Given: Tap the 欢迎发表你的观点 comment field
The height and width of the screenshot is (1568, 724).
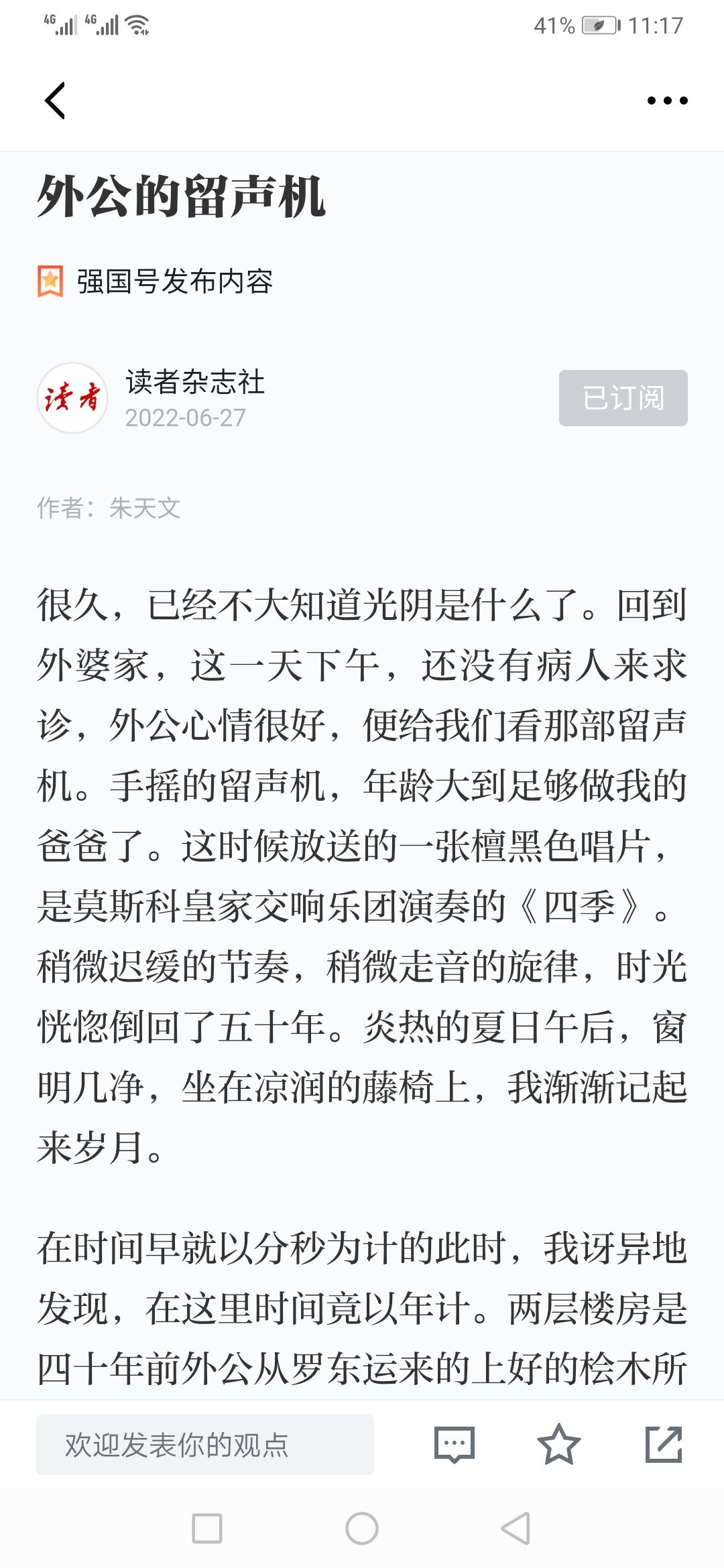Looking at the screenshot, I should point(204,1444).
